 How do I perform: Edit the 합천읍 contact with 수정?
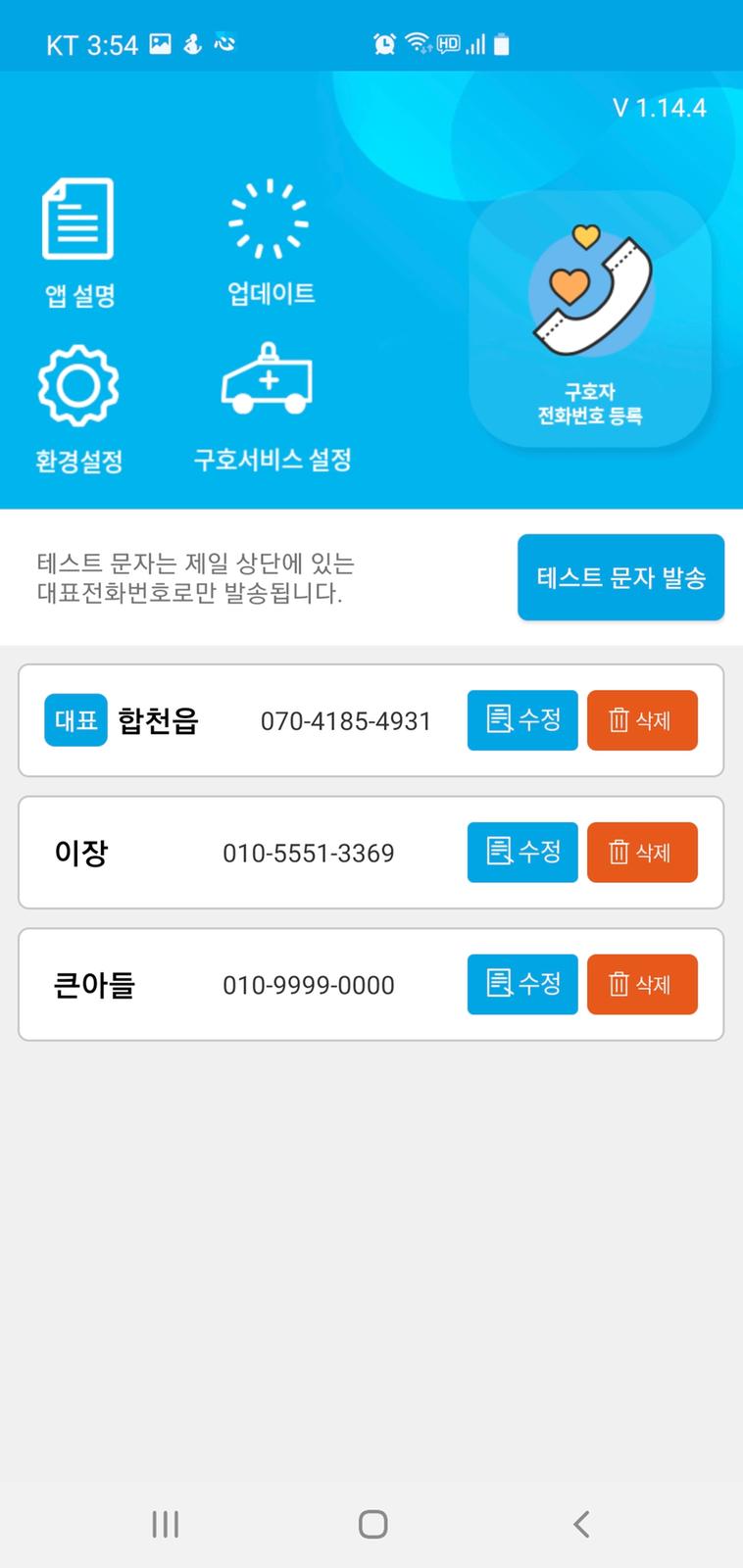click(x=522, y=720)
